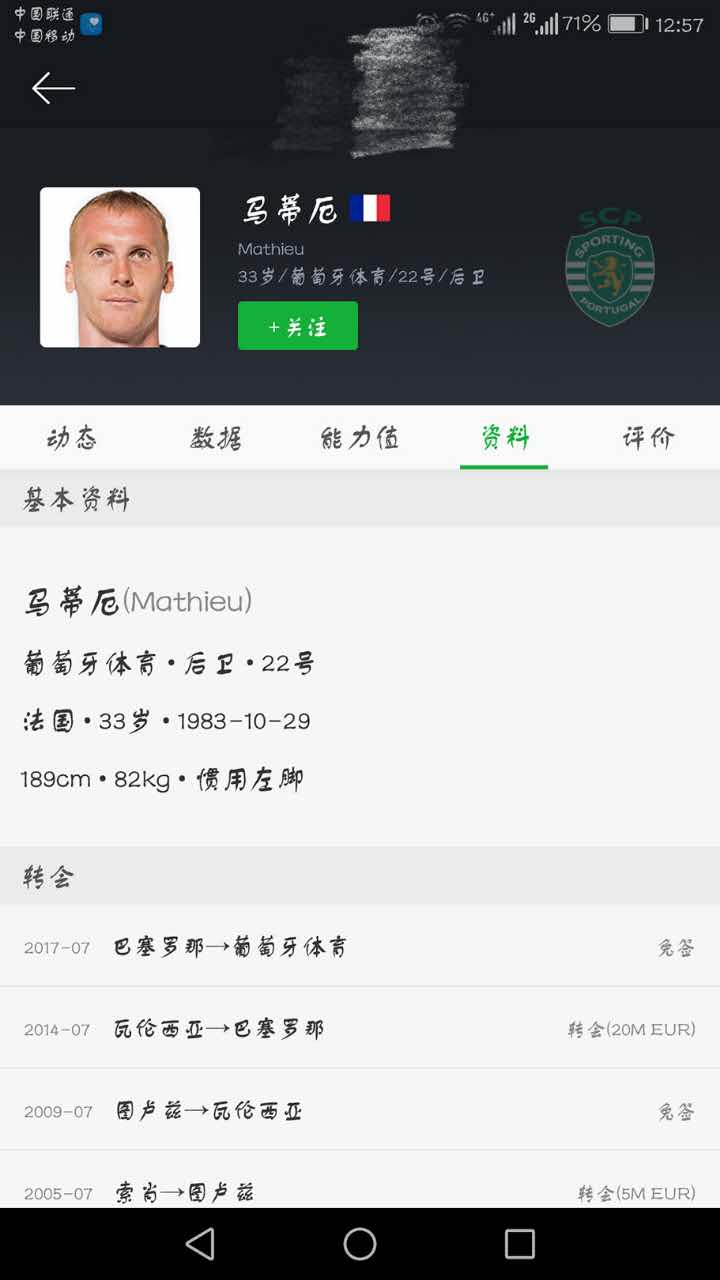Tap the 转会(20M EUR) fee label
This screenshot has height=1280, width=720.
[x=631, y=1027]
